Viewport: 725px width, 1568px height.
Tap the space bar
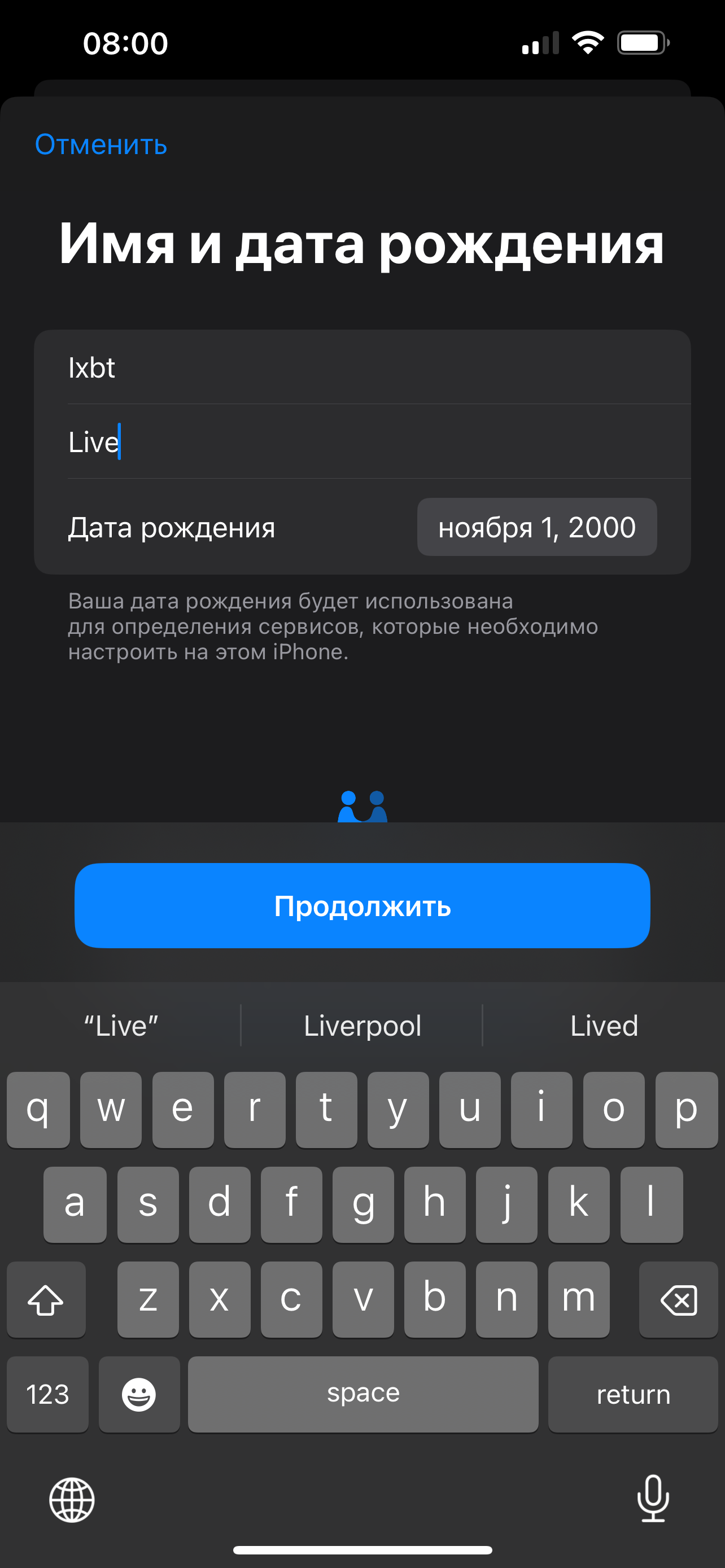coord(363,1395)
